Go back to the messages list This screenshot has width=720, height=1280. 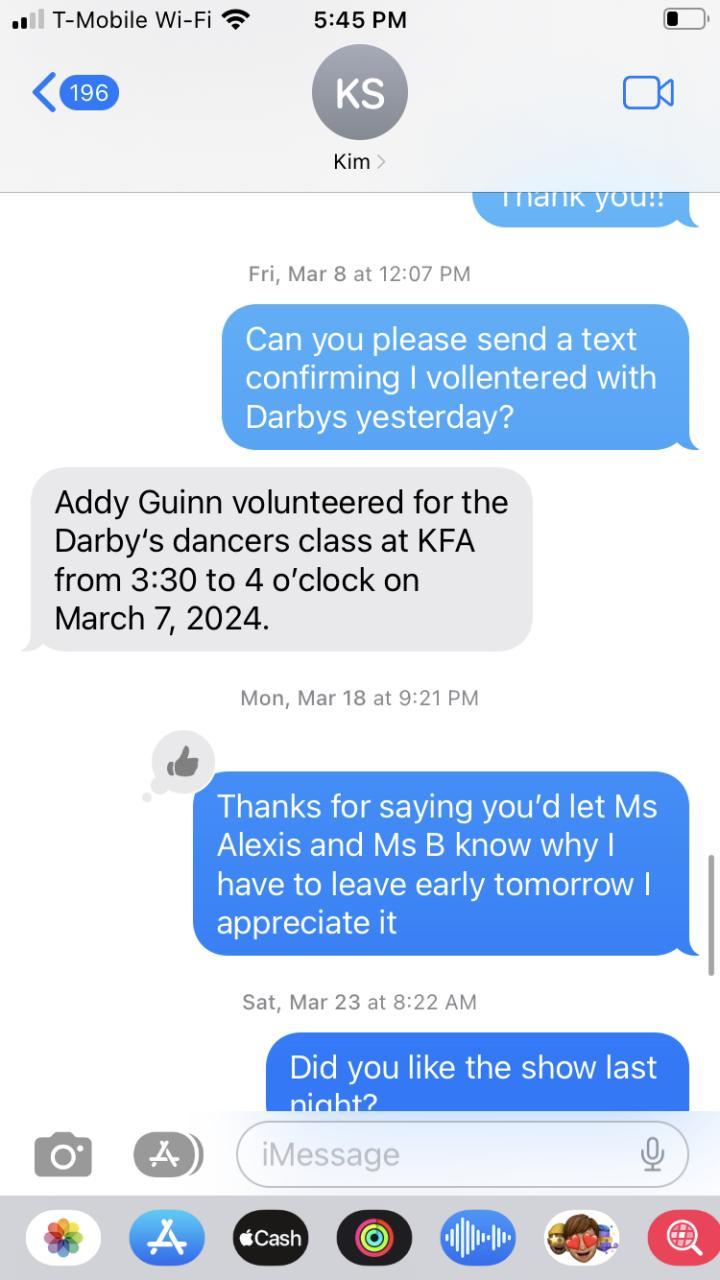[74, 93]
